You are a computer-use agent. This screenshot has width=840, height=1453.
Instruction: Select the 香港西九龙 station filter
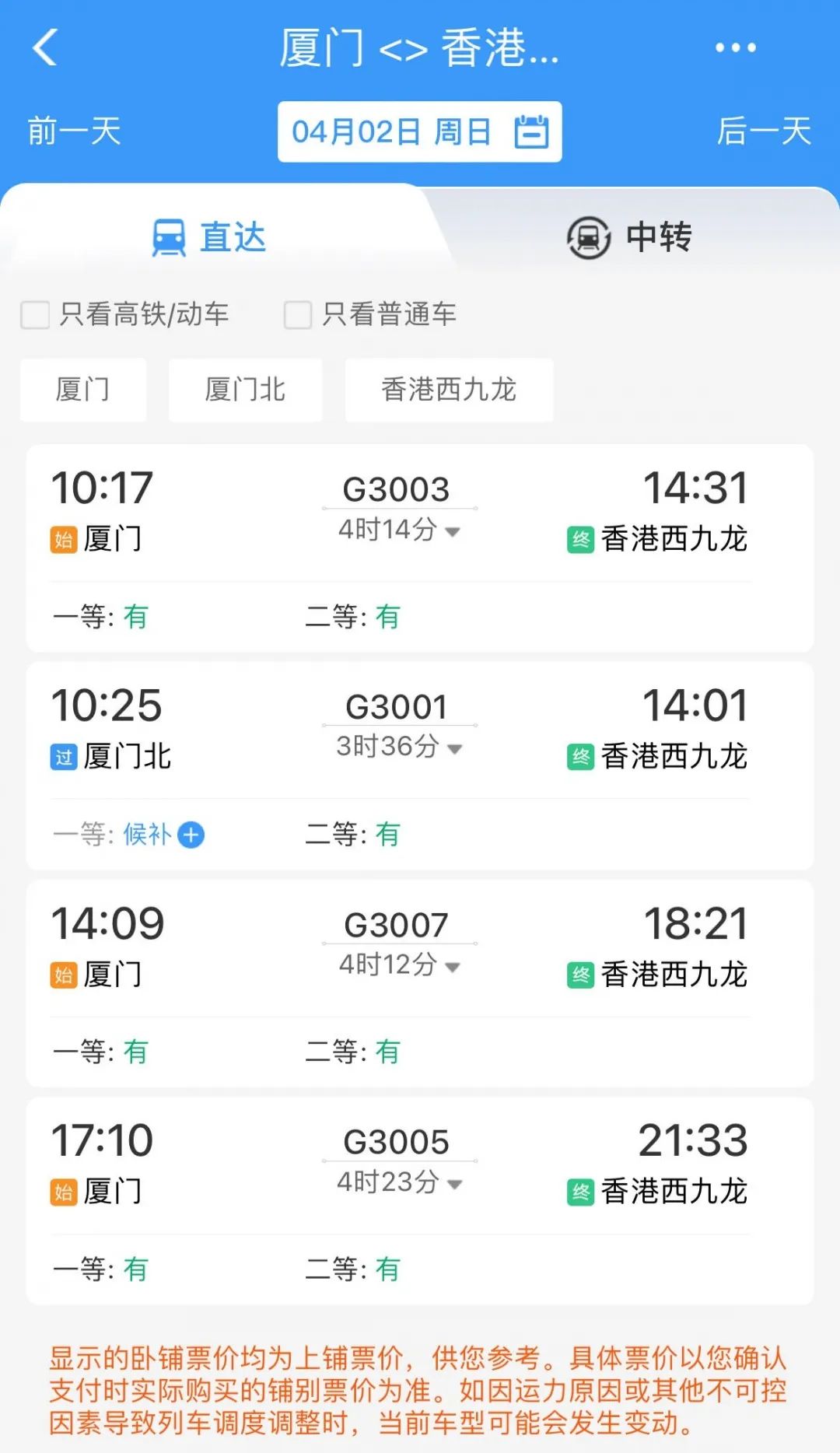(449, 390)
